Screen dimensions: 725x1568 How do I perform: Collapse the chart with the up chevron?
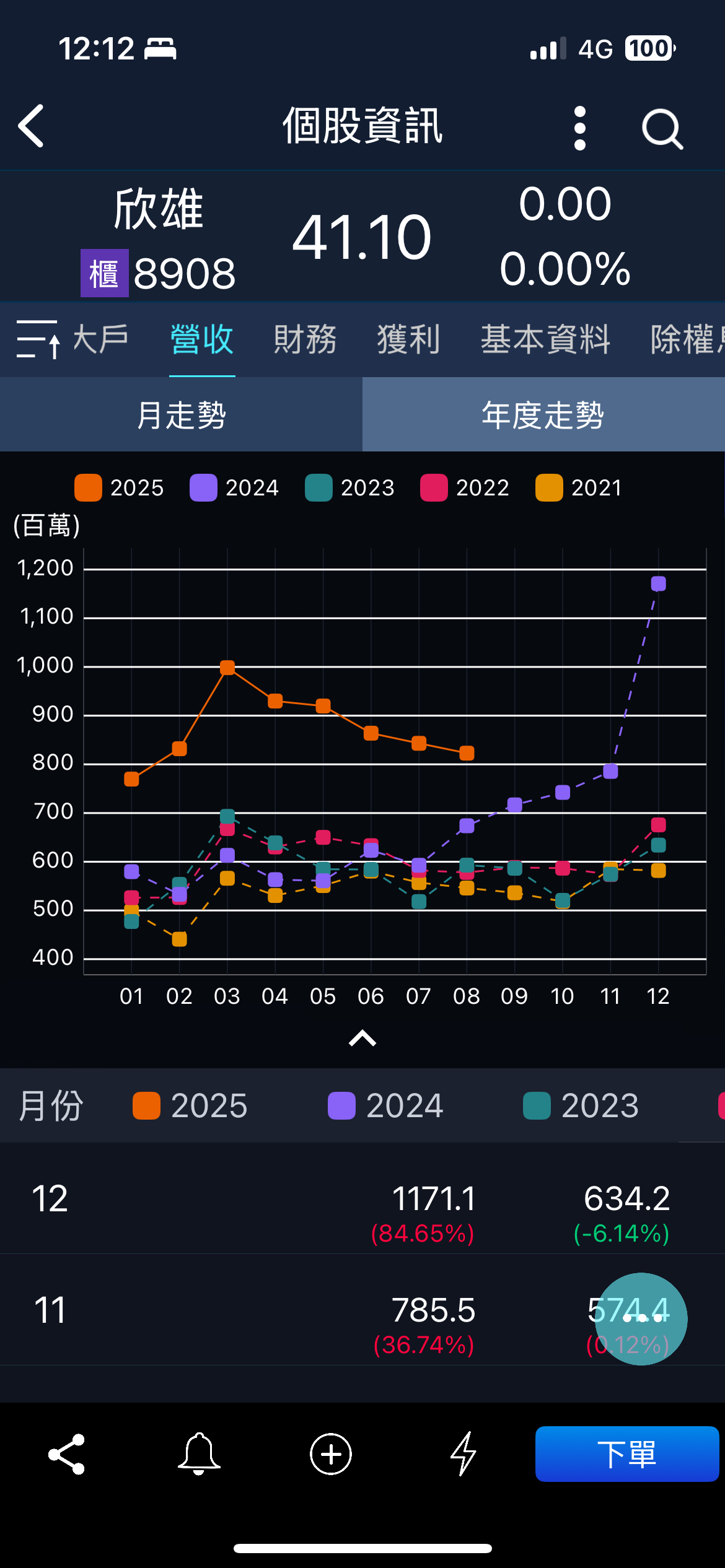pos(362,1038)
